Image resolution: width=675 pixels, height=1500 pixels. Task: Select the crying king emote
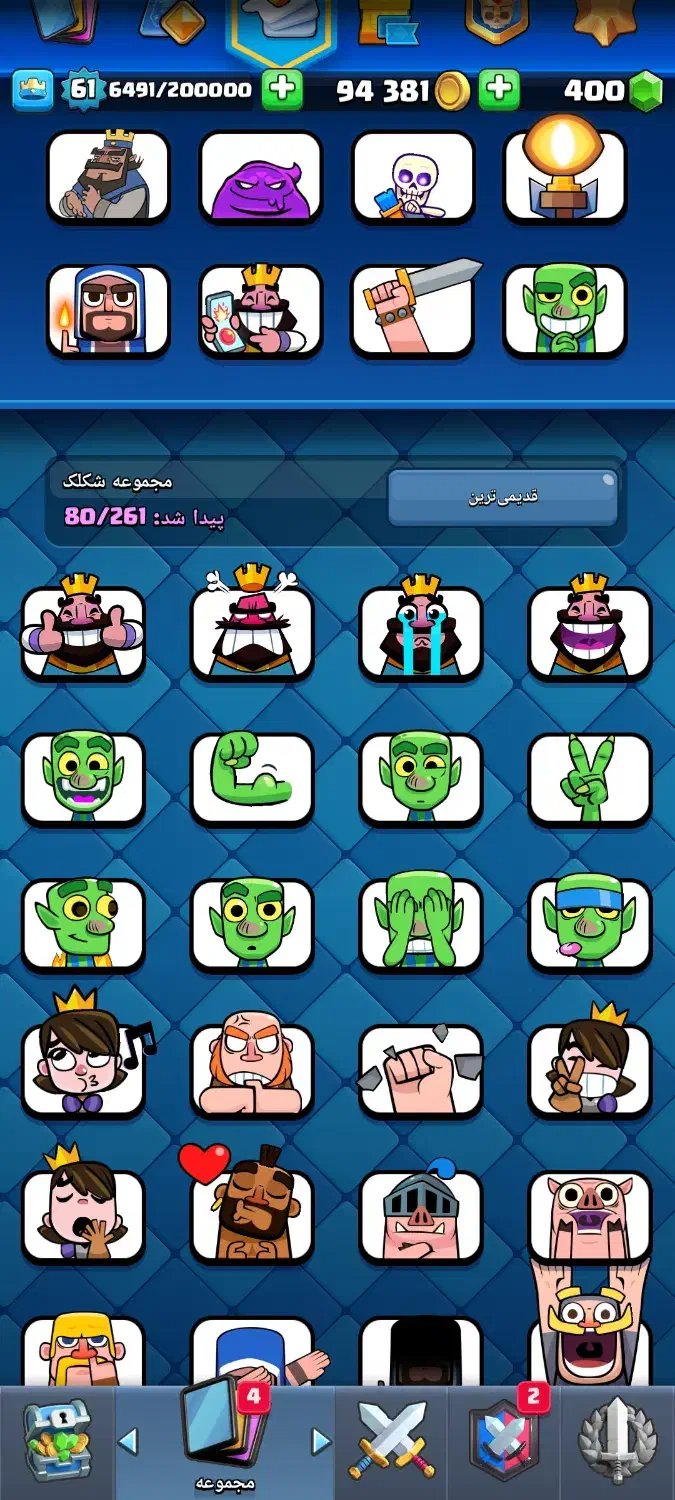tap(421, 632)
